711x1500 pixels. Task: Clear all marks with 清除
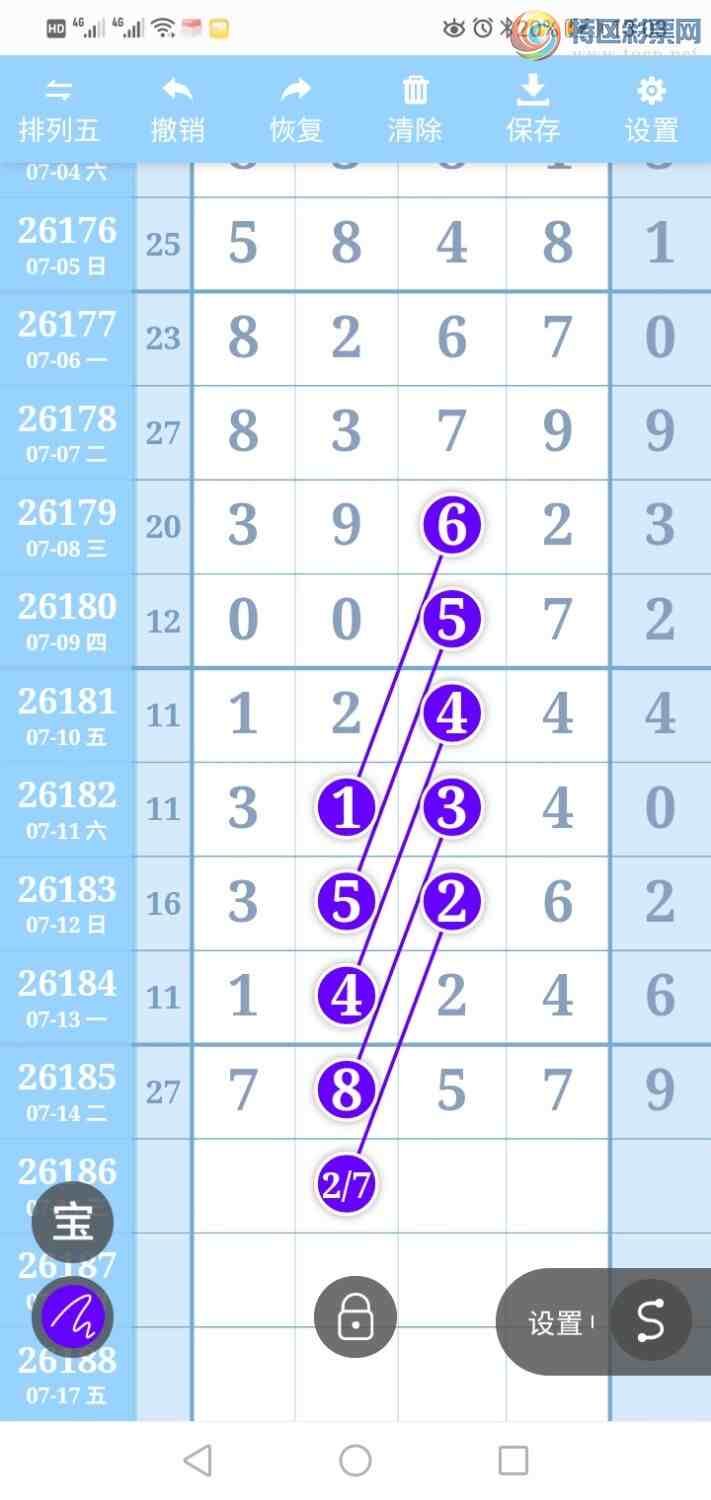(415, 111)
